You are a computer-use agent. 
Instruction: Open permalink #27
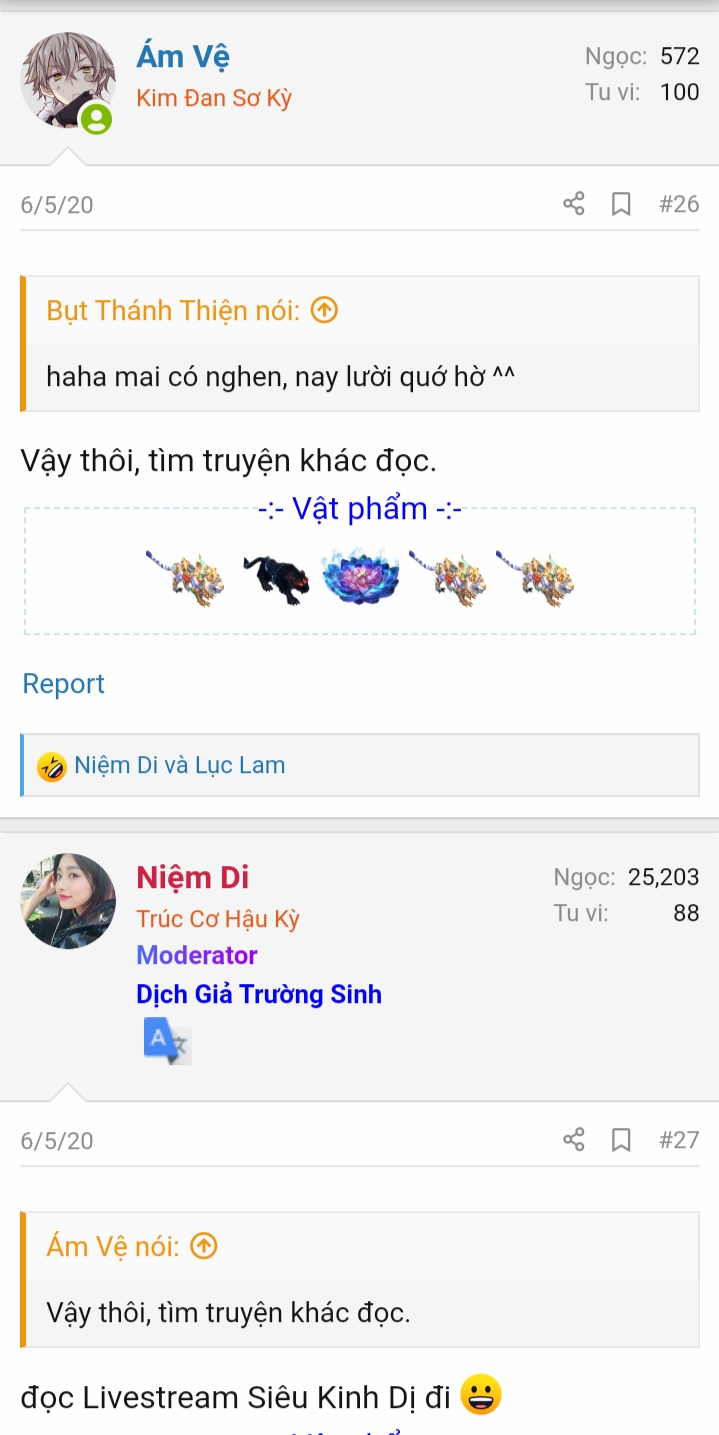coord(679,1140)
